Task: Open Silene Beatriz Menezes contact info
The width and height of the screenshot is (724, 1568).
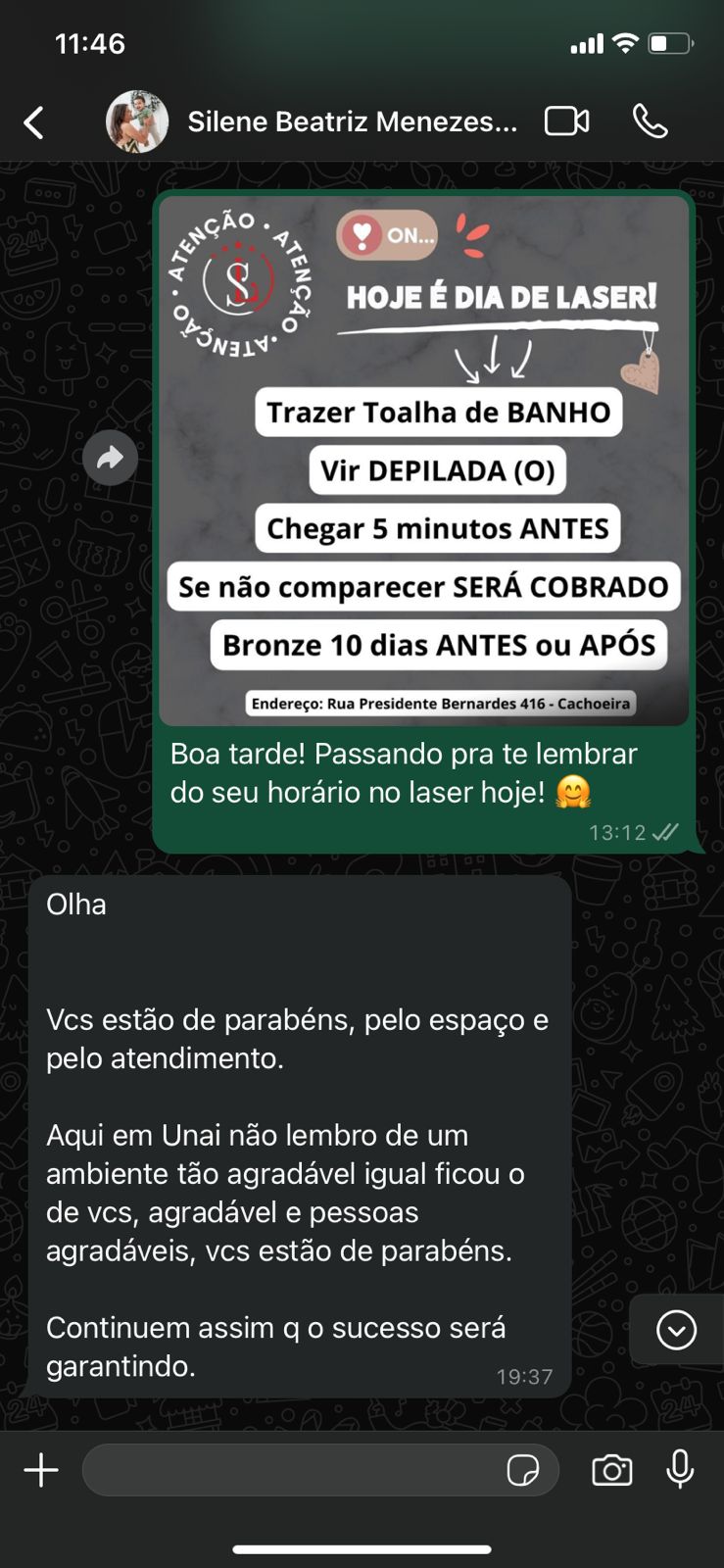Action: pos(351,122)
